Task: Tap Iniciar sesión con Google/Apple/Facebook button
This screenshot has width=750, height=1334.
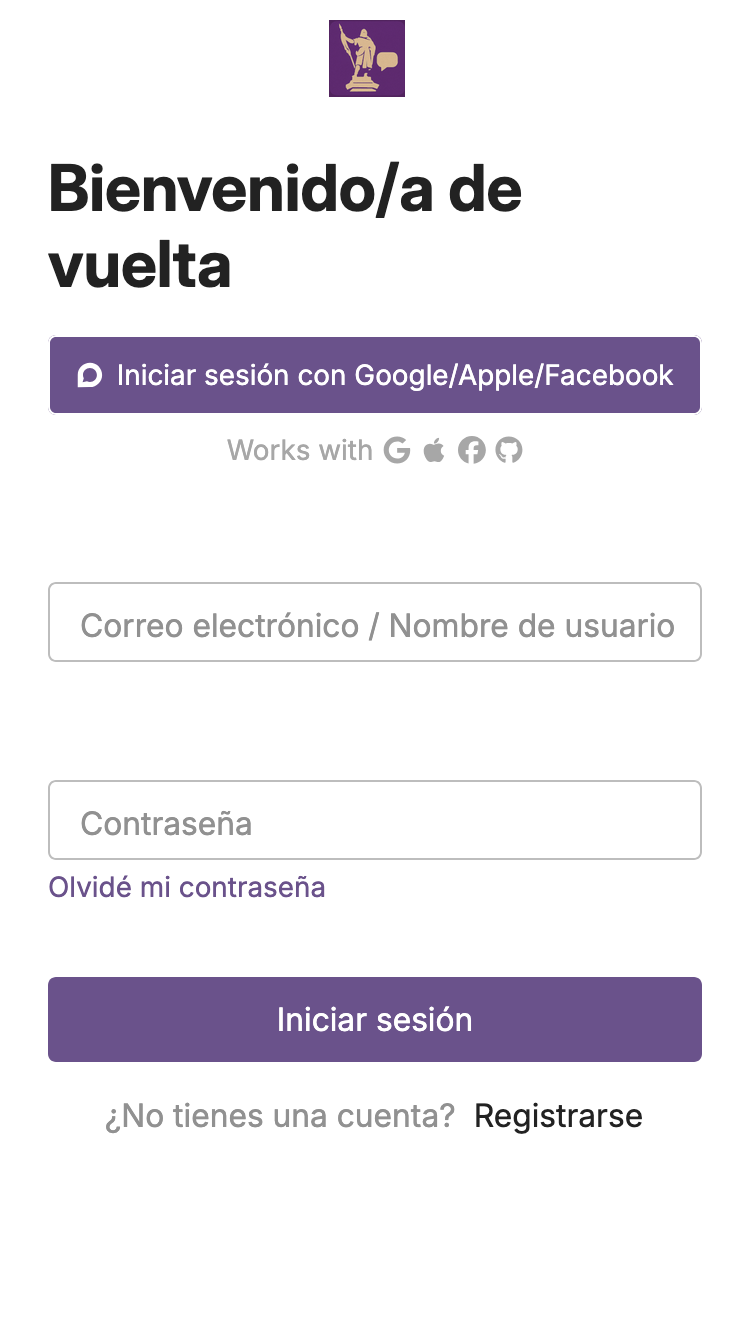Action: tap(375, 375)
